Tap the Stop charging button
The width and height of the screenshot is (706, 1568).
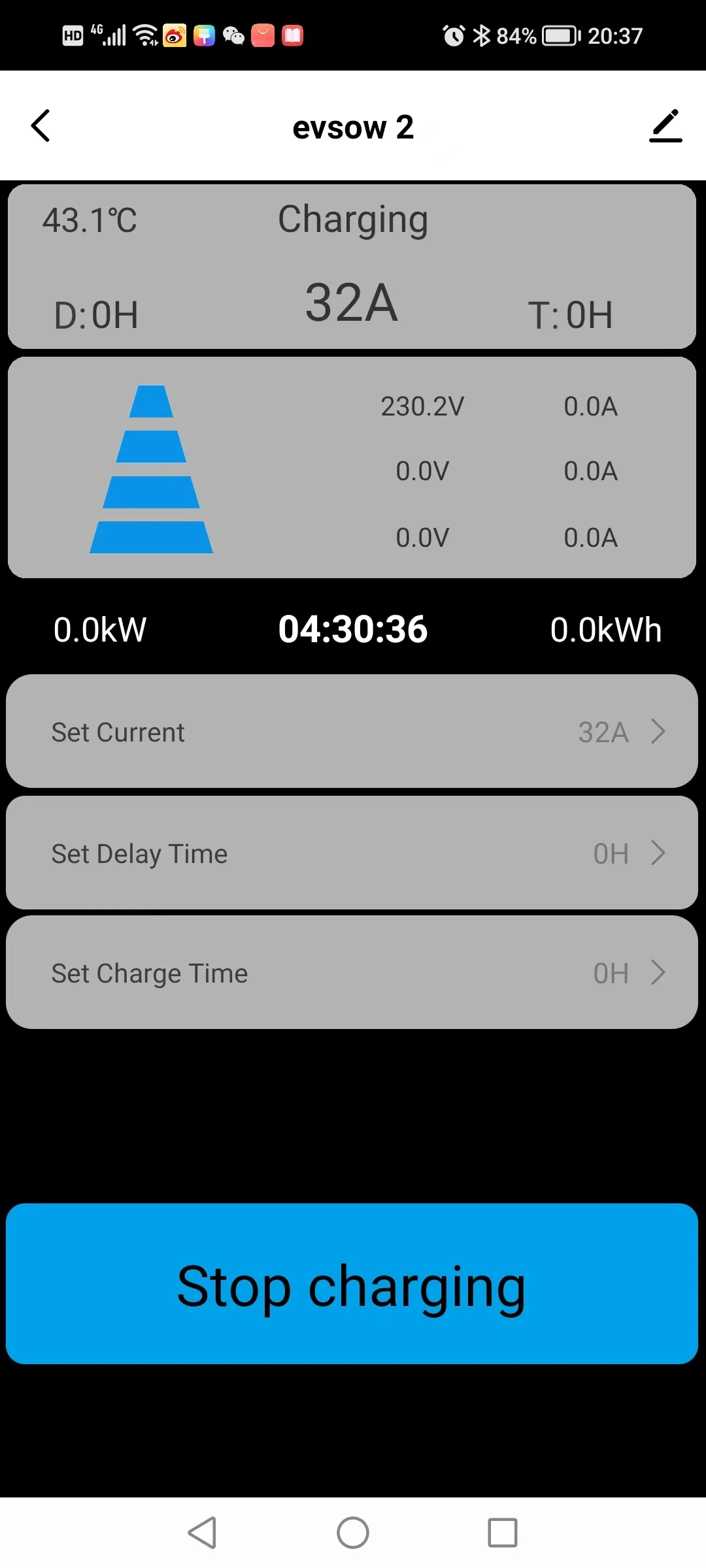coord(352,1284)
